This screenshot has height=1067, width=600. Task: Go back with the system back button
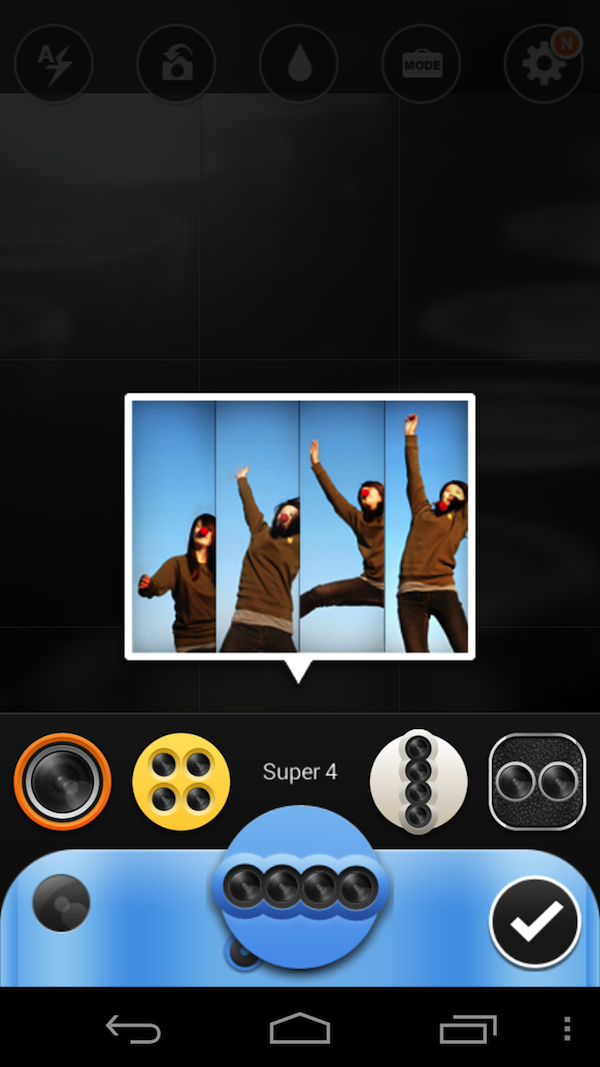click(x=133, y=1028)
